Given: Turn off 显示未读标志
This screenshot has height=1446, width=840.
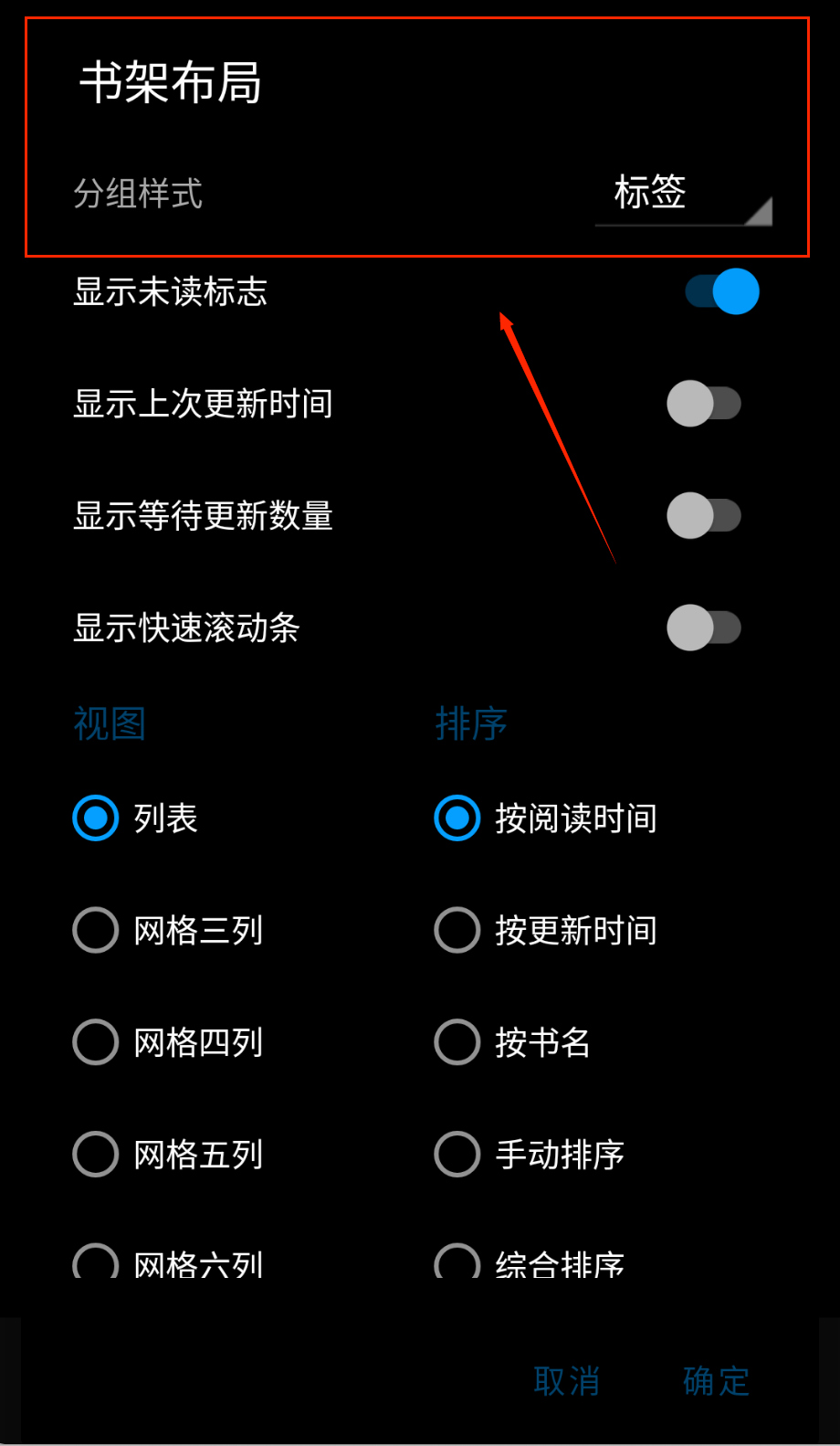Looking at the screenshot, I should [722, 292].
